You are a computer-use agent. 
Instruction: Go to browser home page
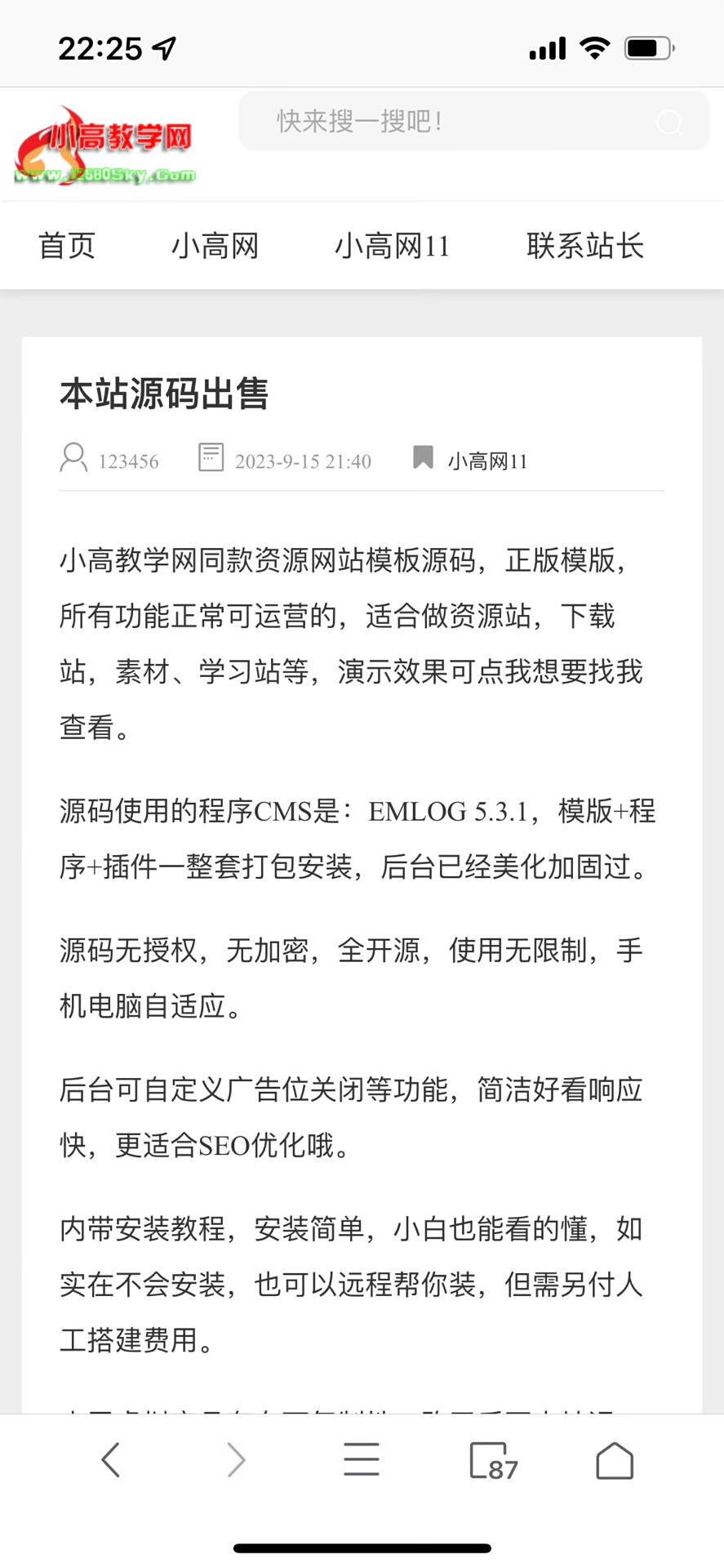pos(615,1460)
